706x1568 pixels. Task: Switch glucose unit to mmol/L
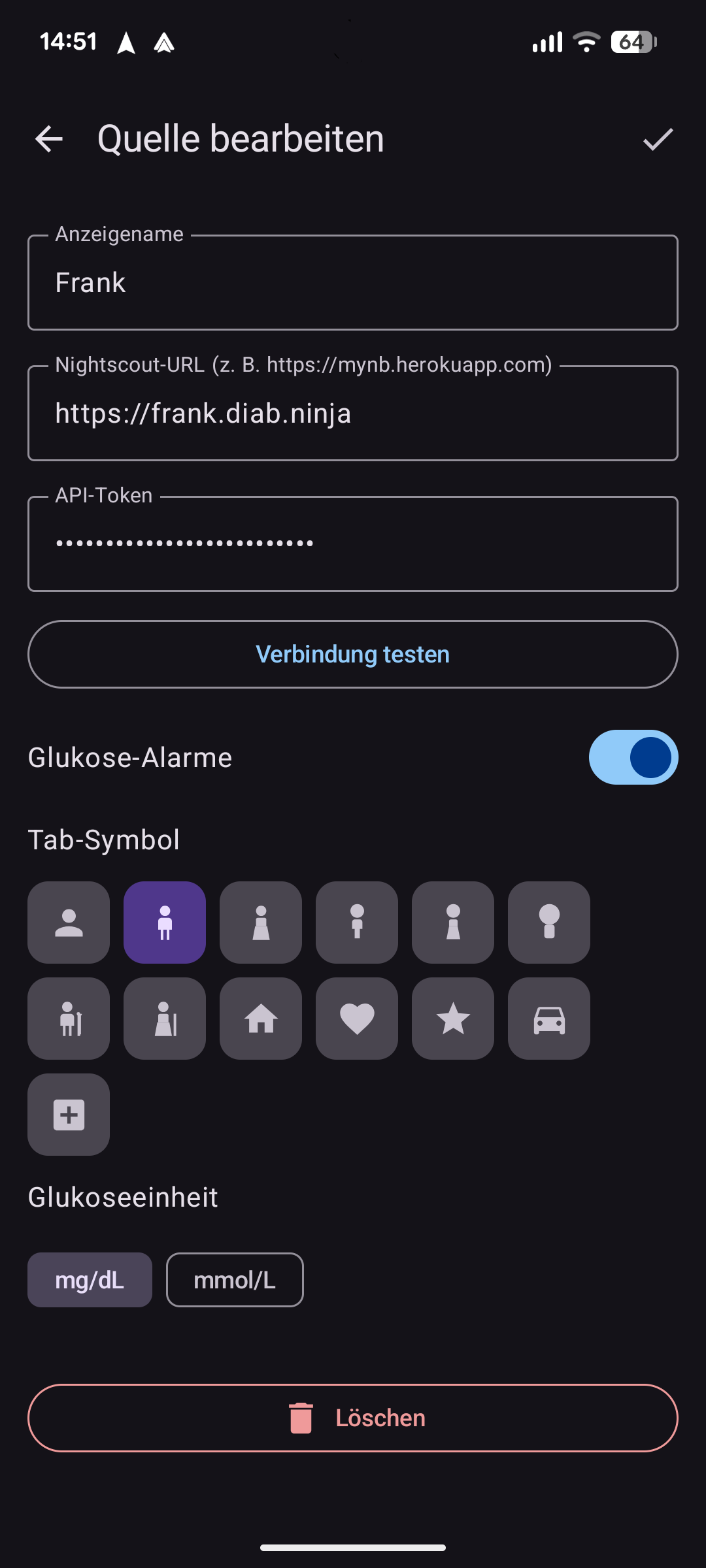click(235, 1279)
